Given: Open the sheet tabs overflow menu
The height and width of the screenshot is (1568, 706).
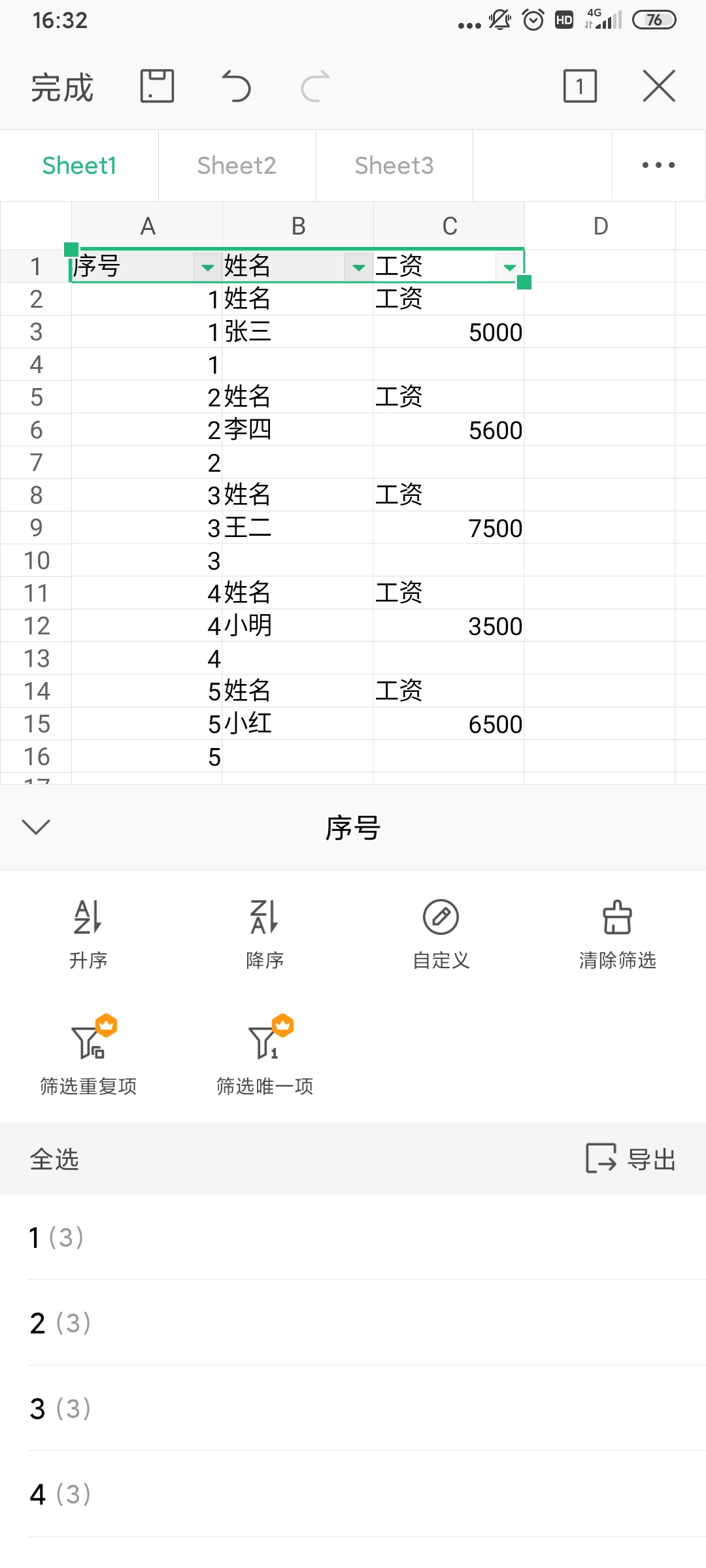Looking at the screenshot, I should coord(658,165).
